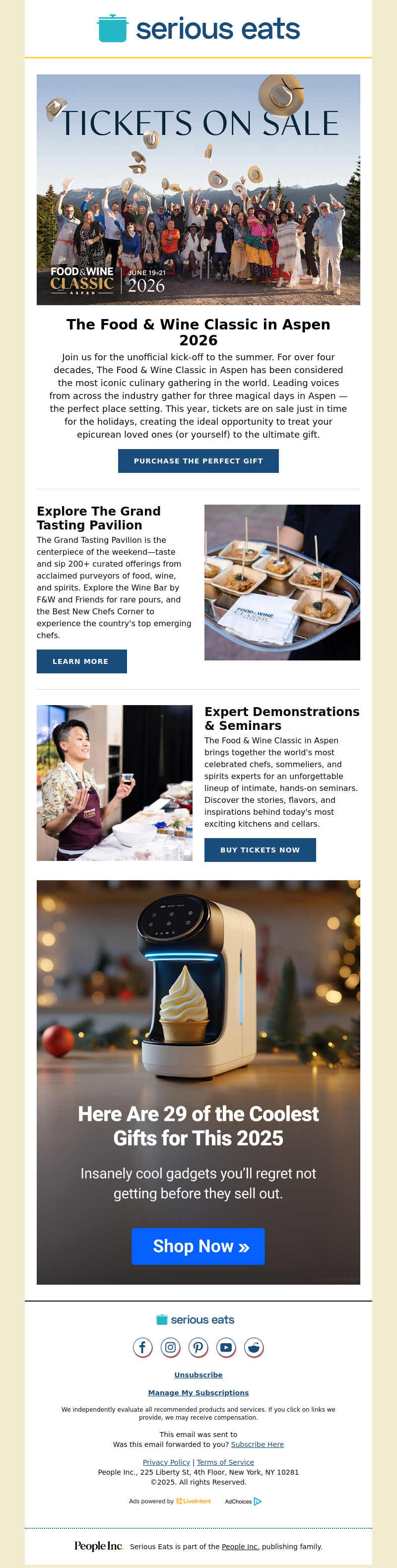
Task: Tap the Buy Tickets Now button
Action: coord(260,849)
